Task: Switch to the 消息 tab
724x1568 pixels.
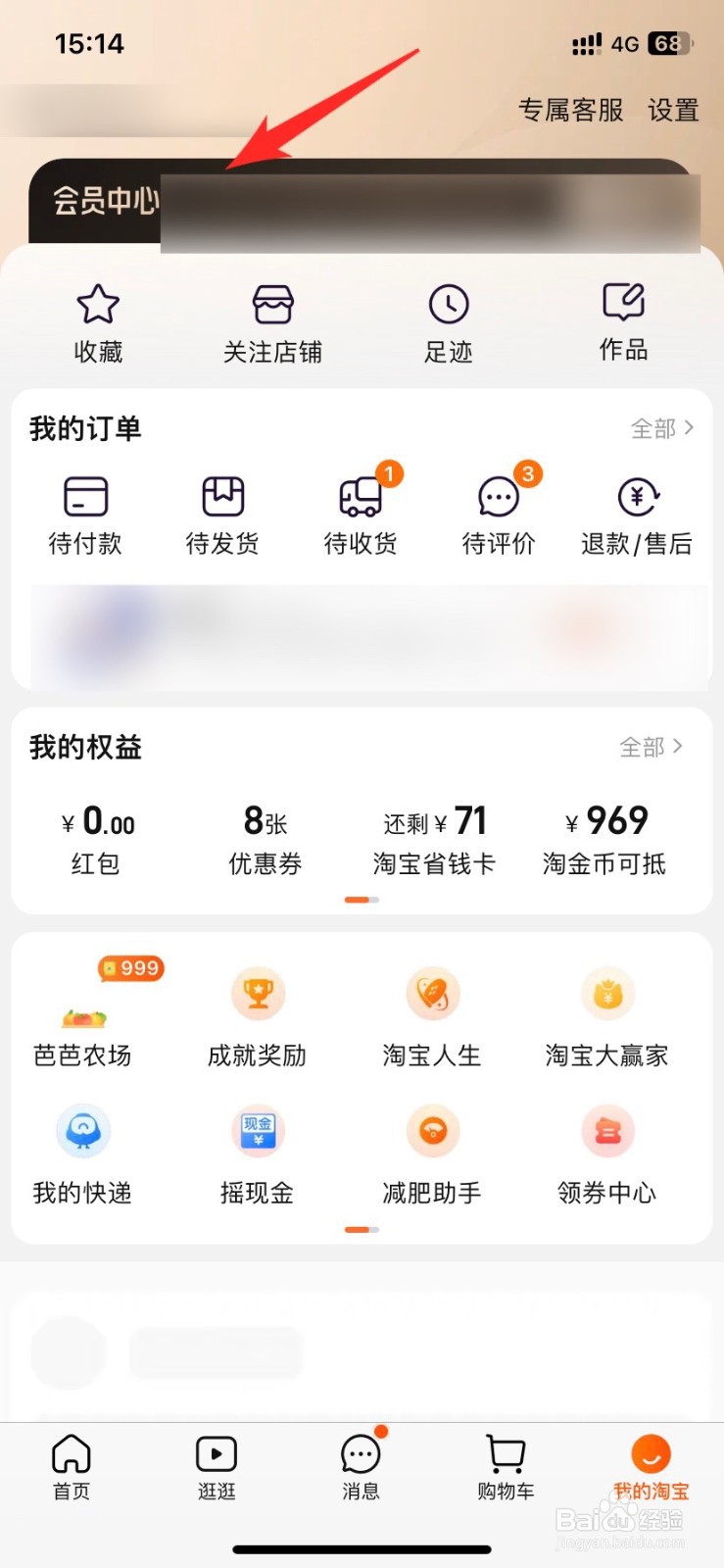Action: click(361, 1467)
